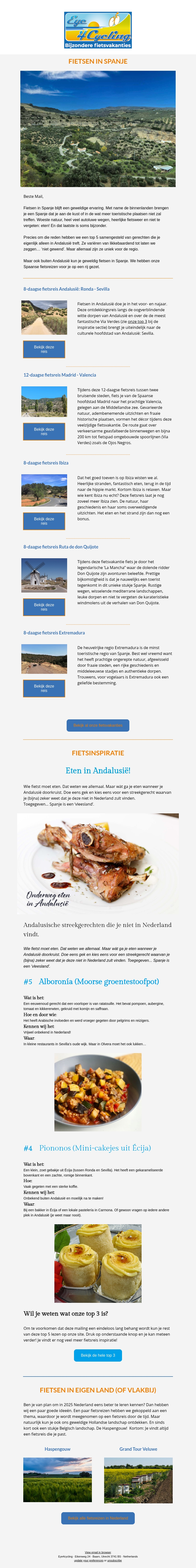Viewport: 196px width, 1568px height.
Task: Tap the 'unsubscribe' link
Action: click(114, 1561)
